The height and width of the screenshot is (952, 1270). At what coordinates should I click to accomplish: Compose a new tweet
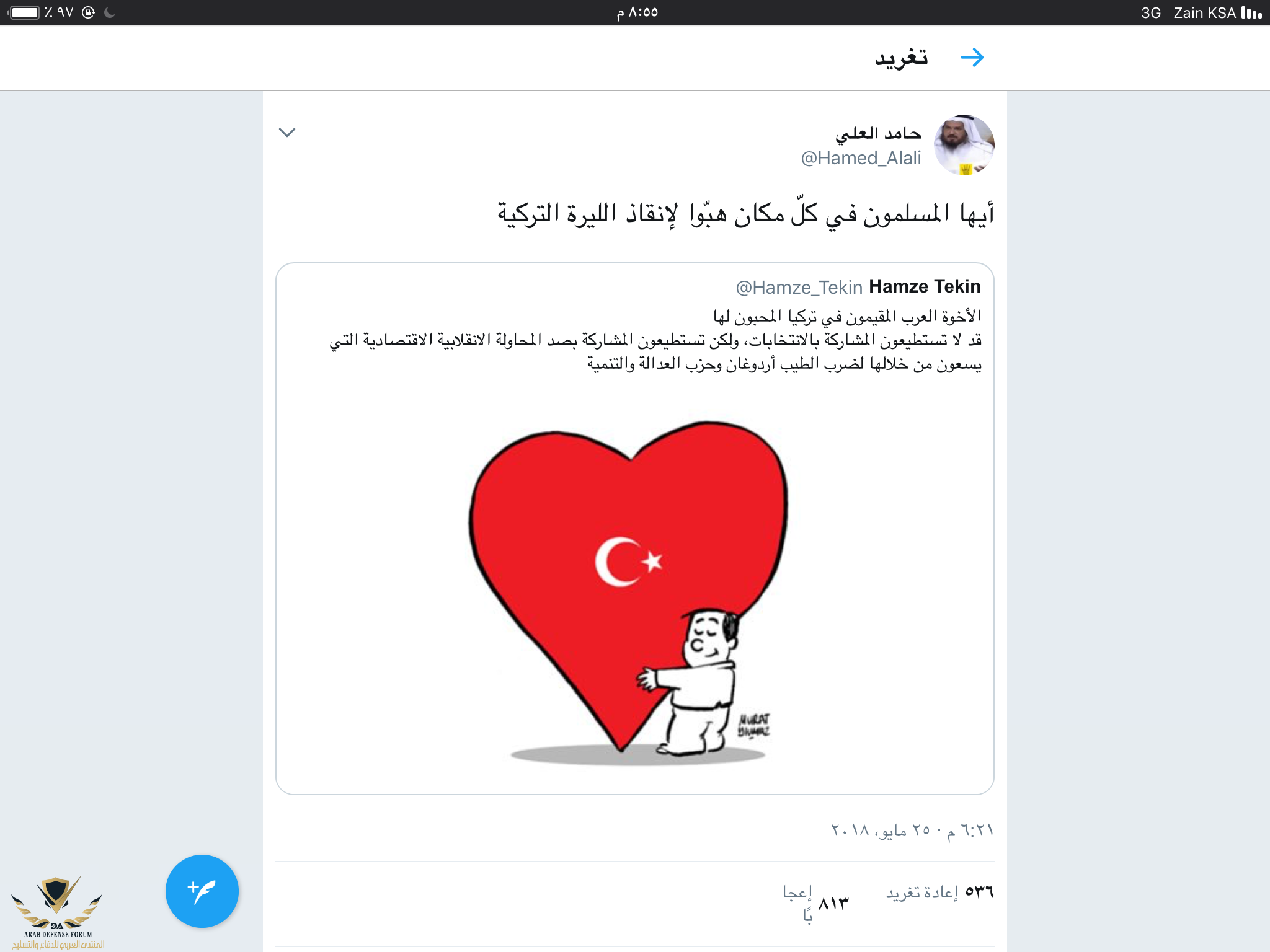click(202, 891)
